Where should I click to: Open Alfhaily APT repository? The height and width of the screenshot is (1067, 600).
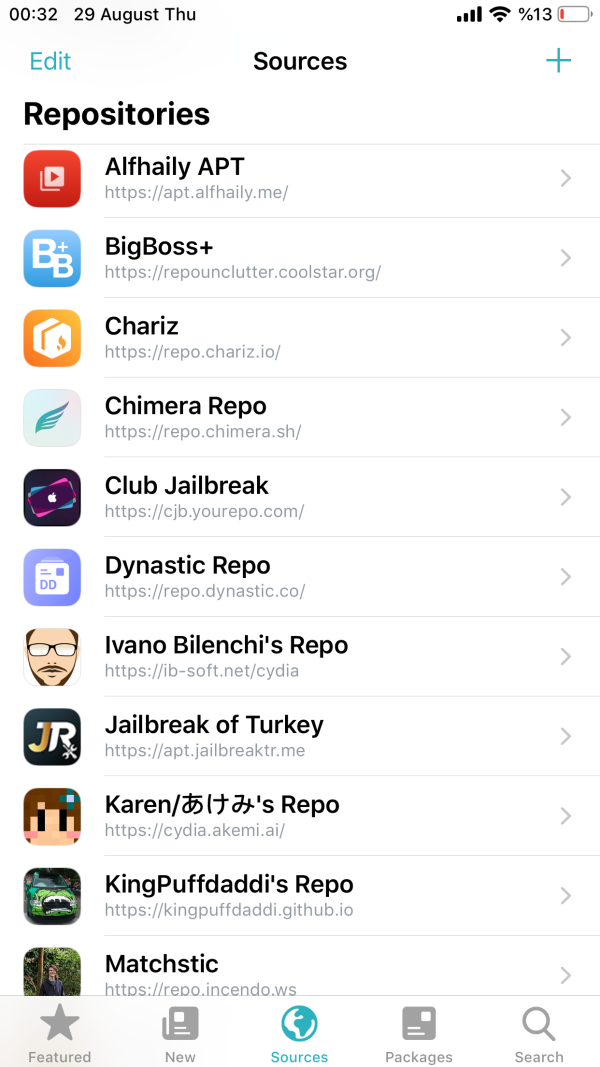[x=300, y=178]
